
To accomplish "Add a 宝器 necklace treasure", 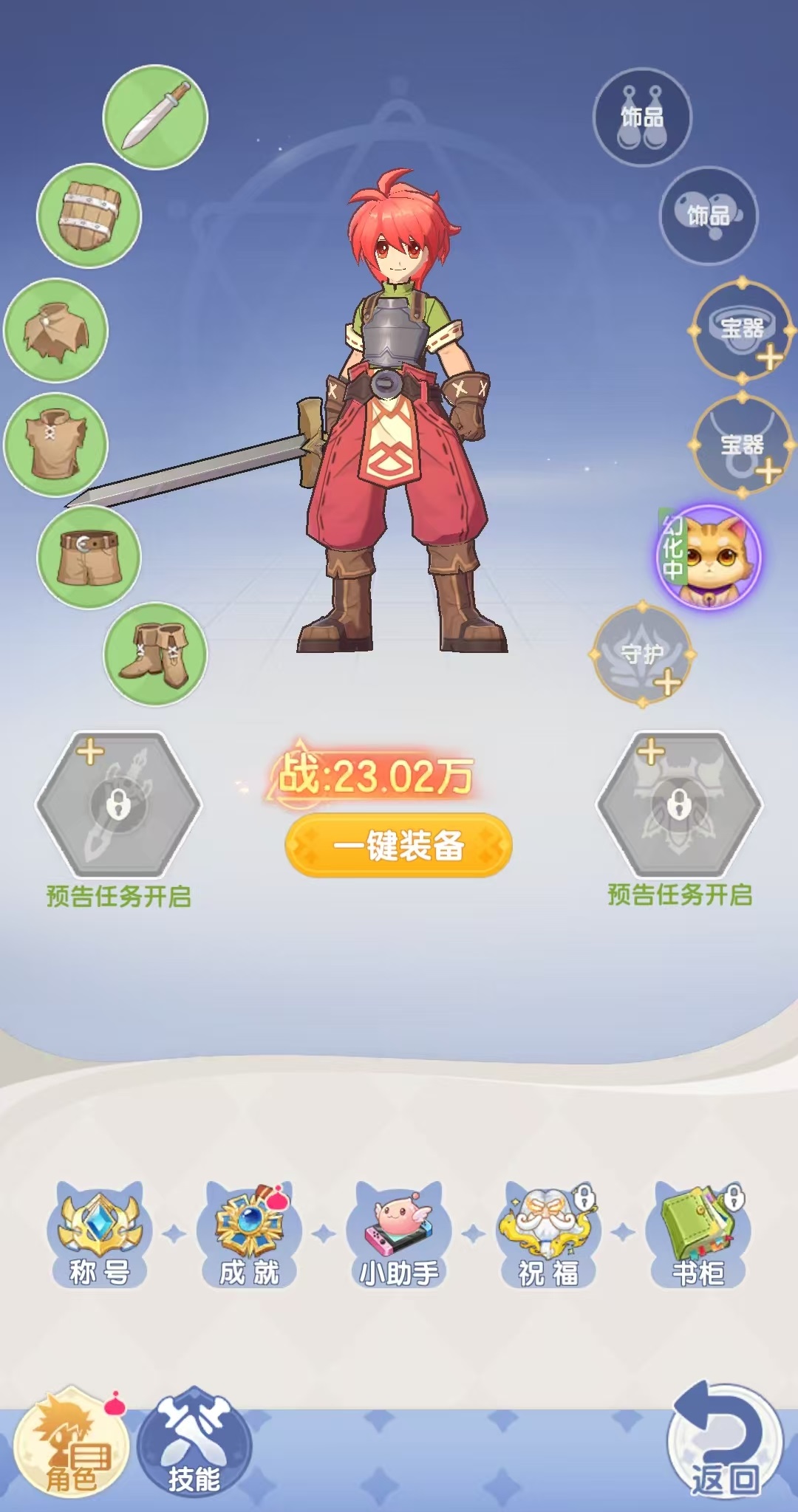I will click(741, 445).
